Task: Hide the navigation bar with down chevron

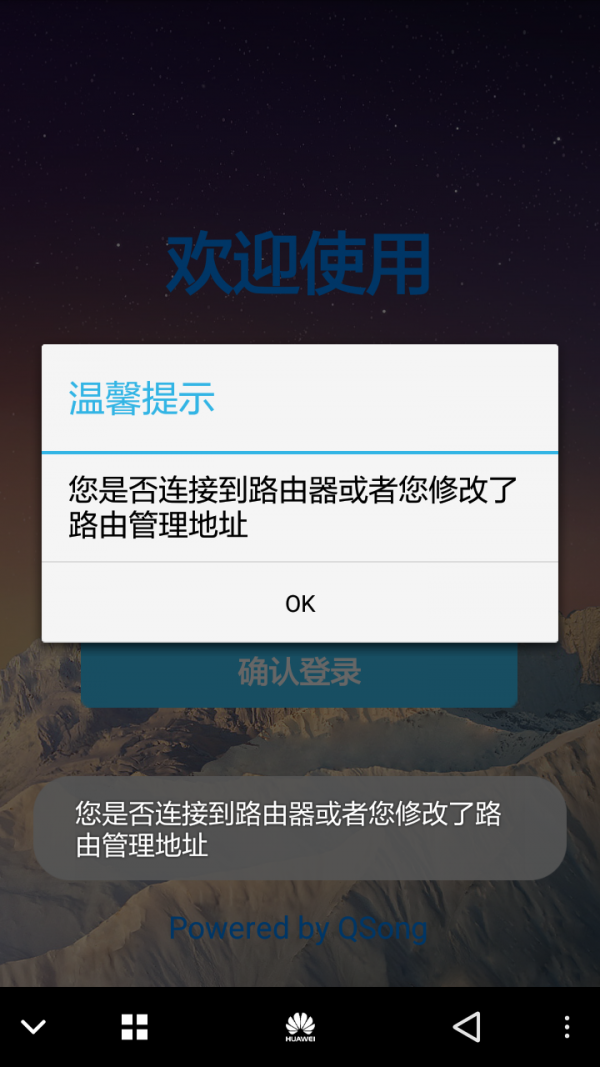Action: 33,1026
